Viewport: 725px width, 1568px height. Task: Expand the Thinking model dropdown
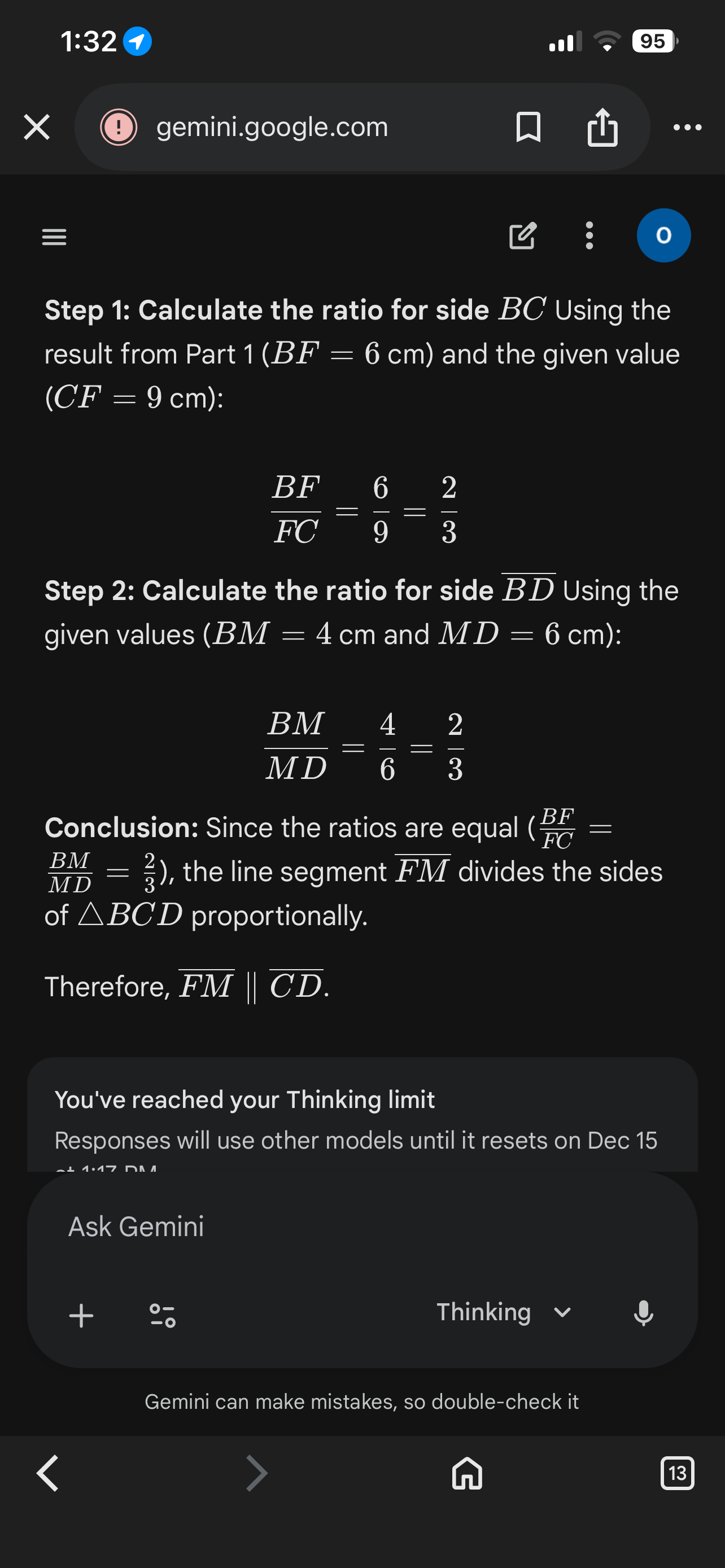(504, 1312)
